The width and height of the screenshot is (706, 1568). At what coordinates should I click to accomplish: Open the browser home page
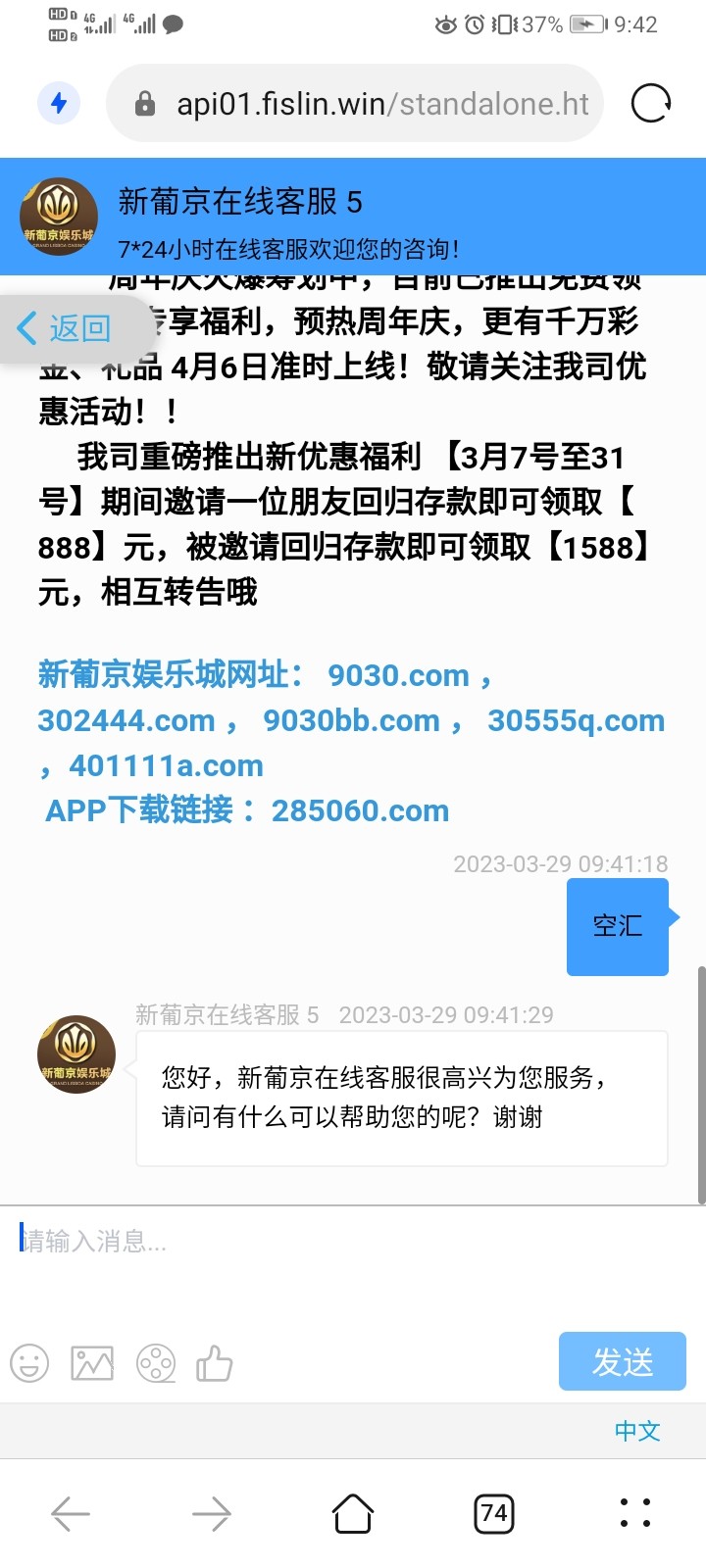tap(353, 1513)
